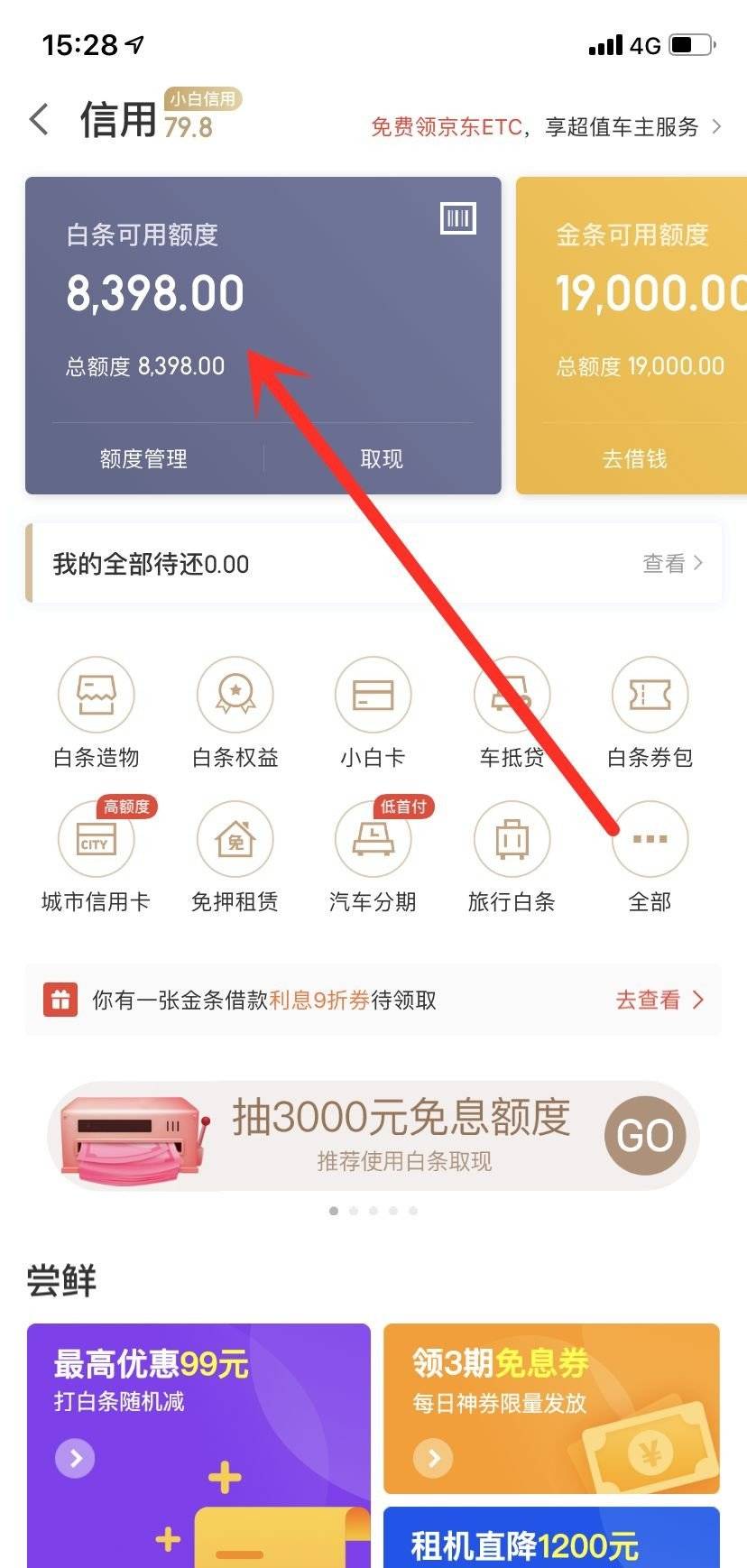The height and width of the screenshot is (1568, 747).
Task: Select the 城市信用卡 icon
Action: point(97,839)
